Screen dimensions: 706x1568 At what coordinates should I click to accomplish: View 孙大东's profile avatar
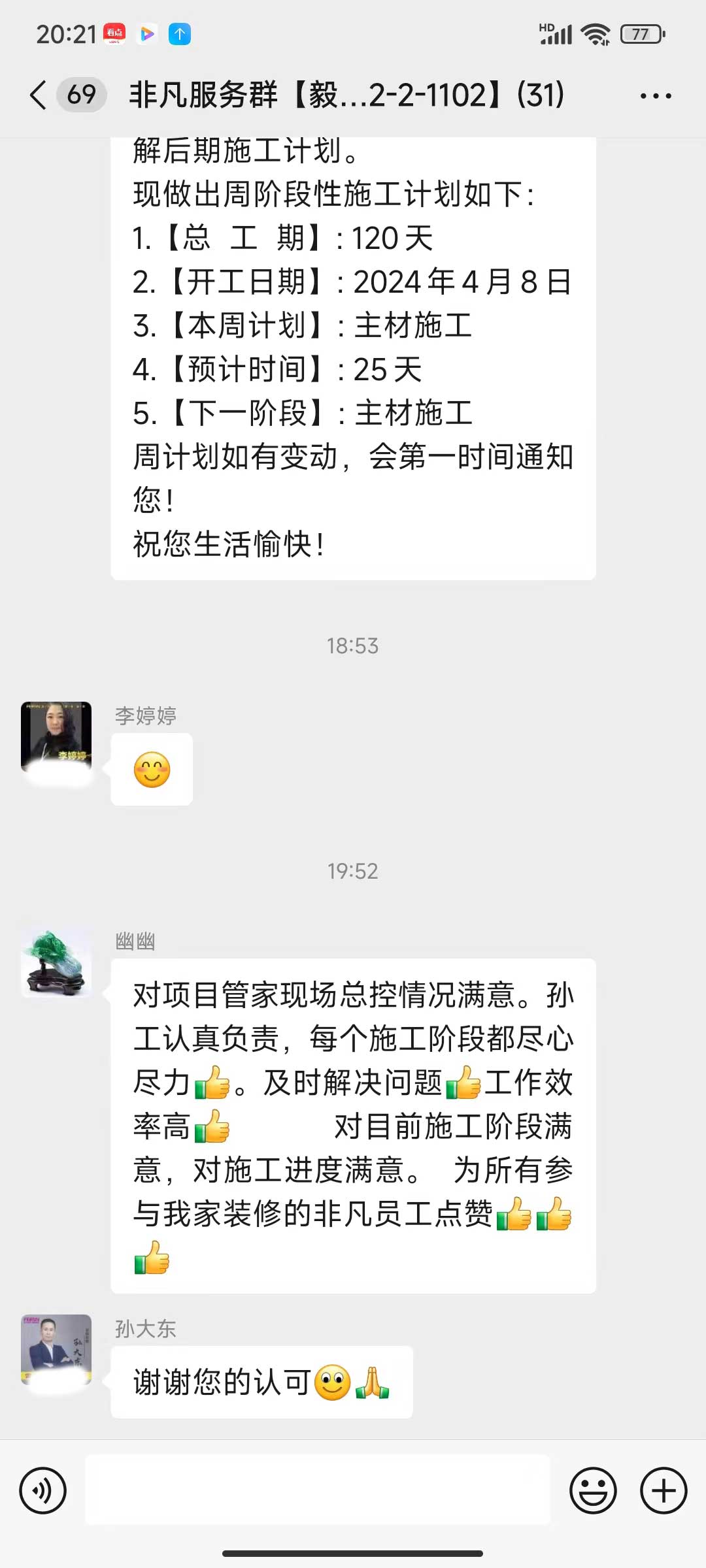(56, 1350)
